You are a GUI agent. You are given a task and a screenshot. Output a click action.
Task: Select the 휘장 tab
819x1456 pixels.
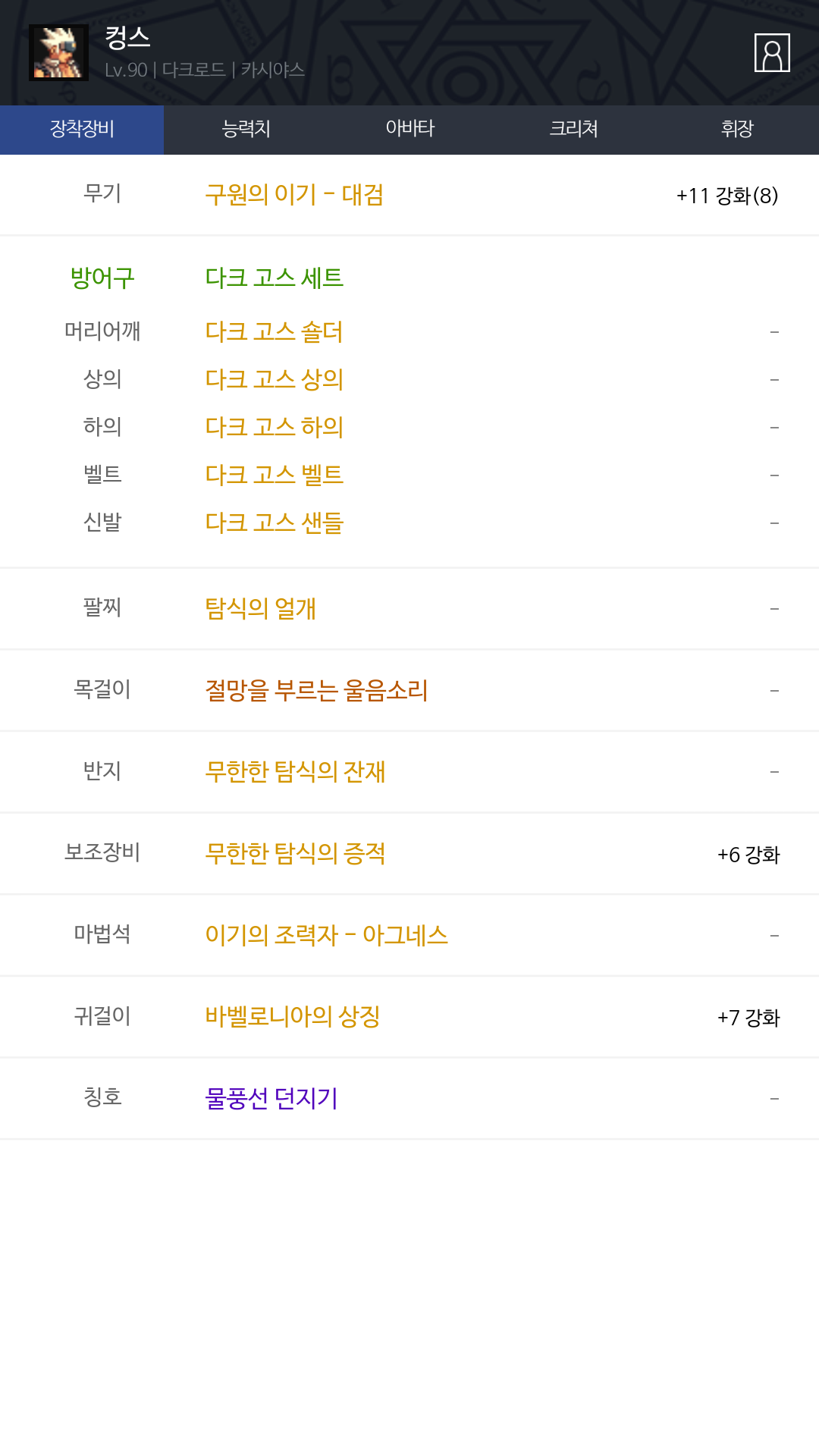(737, 130)
